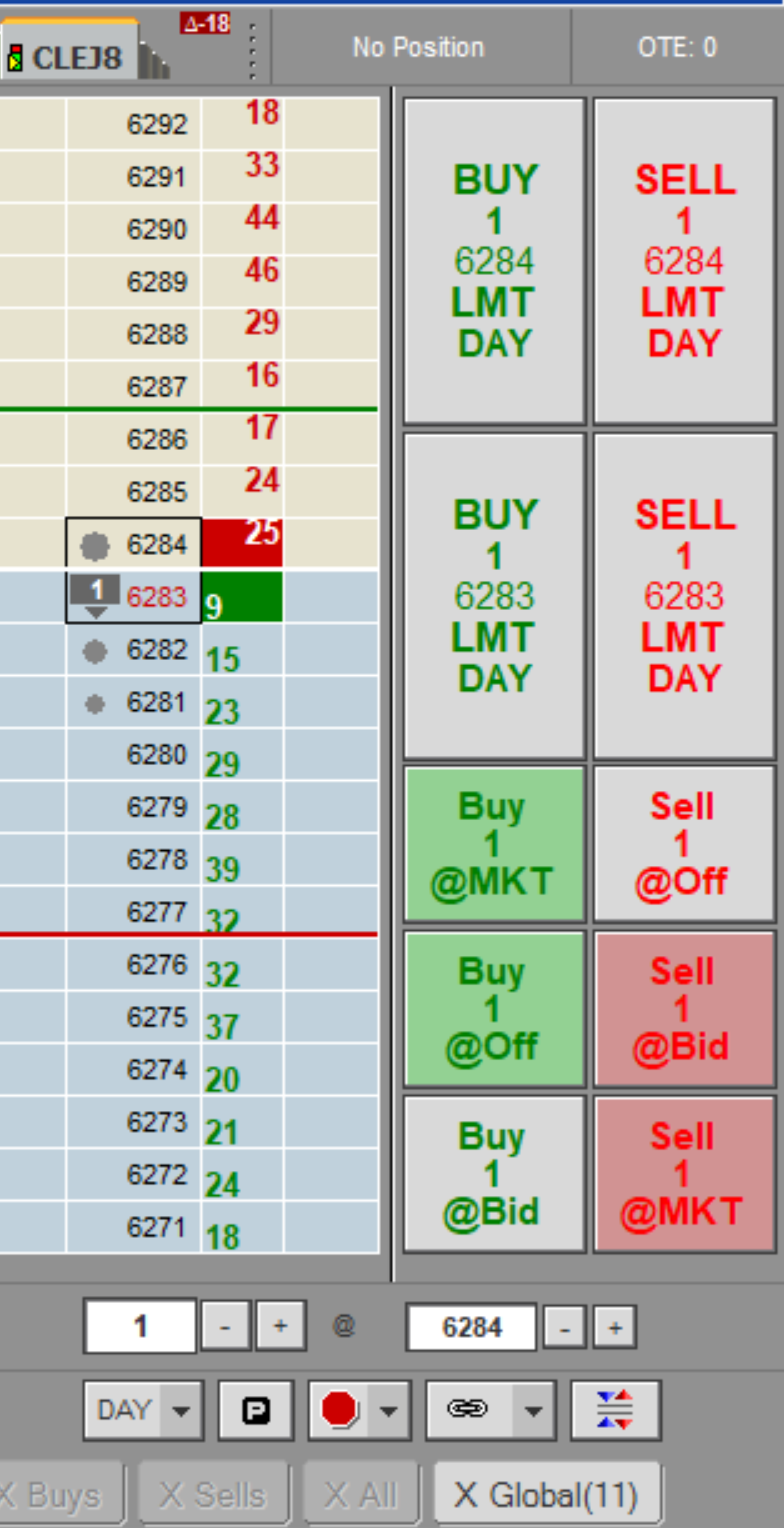This screenshot has width=784, height=1528.
Task: Sell 1 at Offer
Action: [x=685, y=844]
